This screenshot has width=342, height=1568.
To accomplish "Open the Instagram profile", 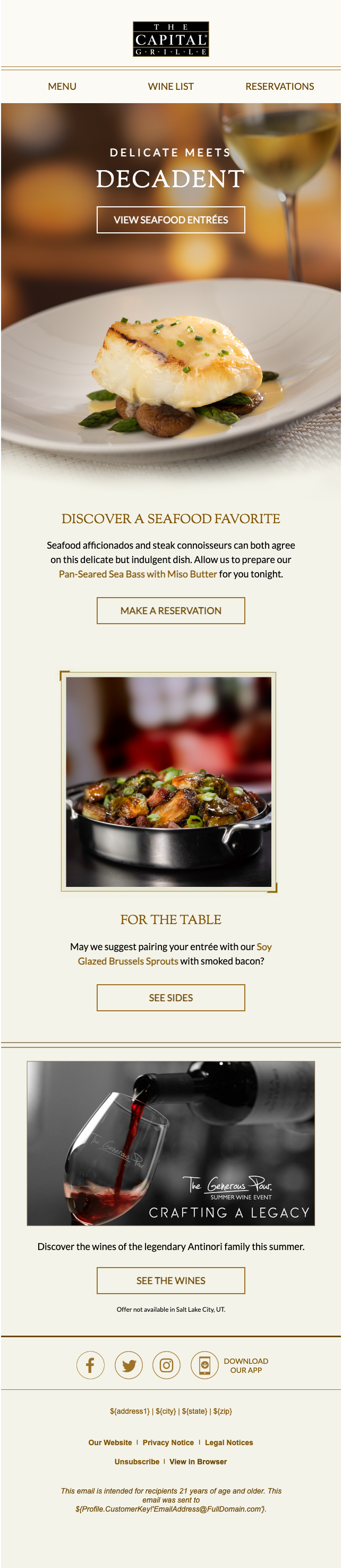I will coord(166,1365).
